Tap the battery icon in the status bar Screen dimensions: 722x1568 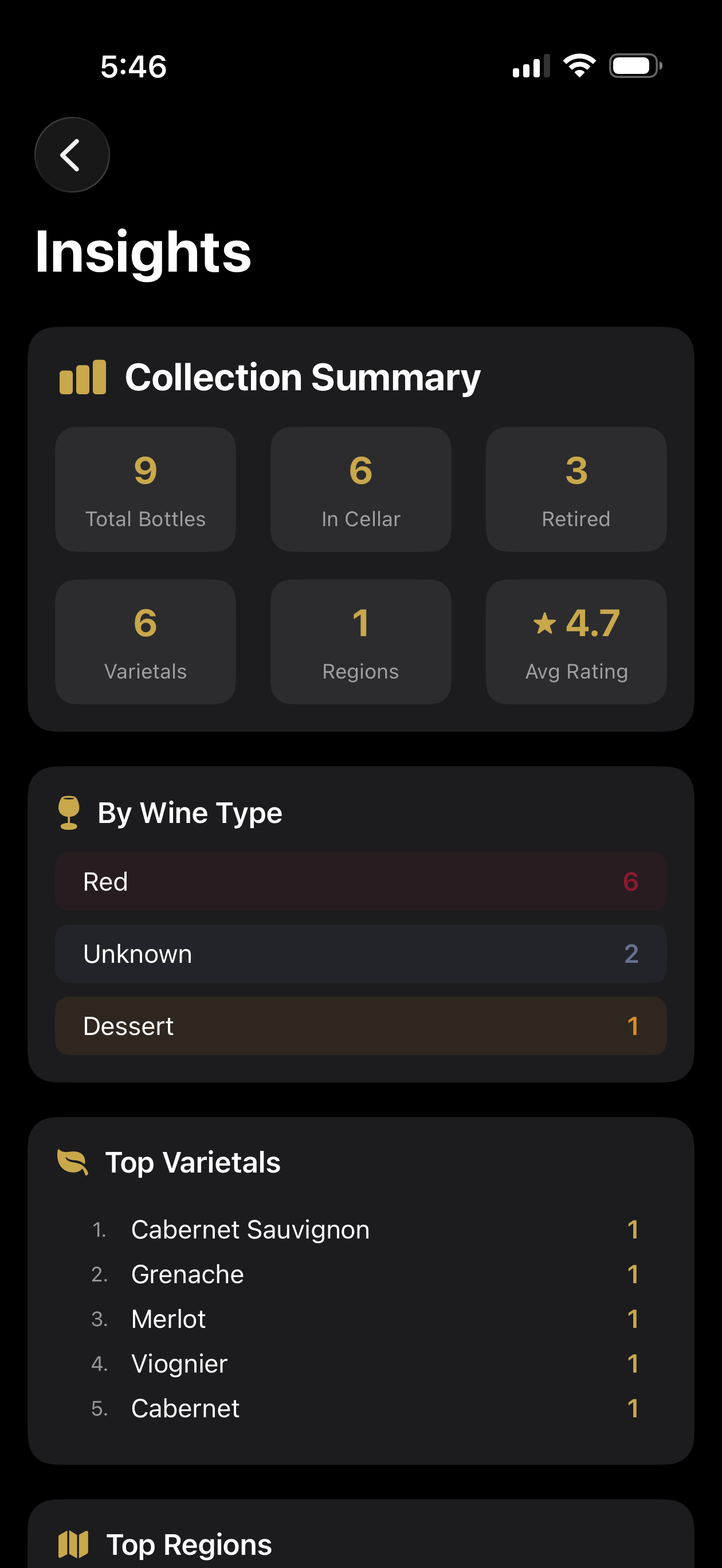click(633, 66)
